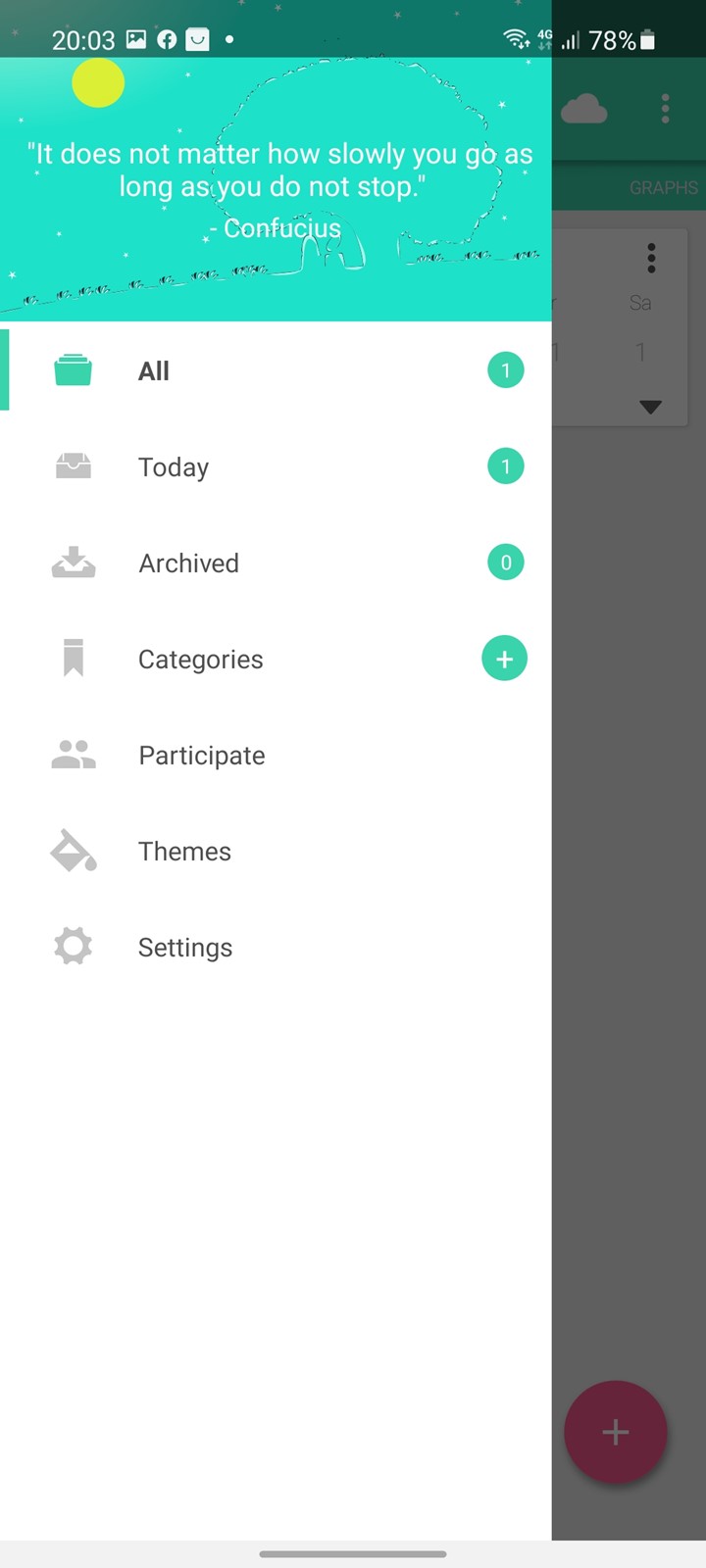The height and width of the screenshot is (1568, 706).
Task: Open the Archived section
Action: coord(276,563)
